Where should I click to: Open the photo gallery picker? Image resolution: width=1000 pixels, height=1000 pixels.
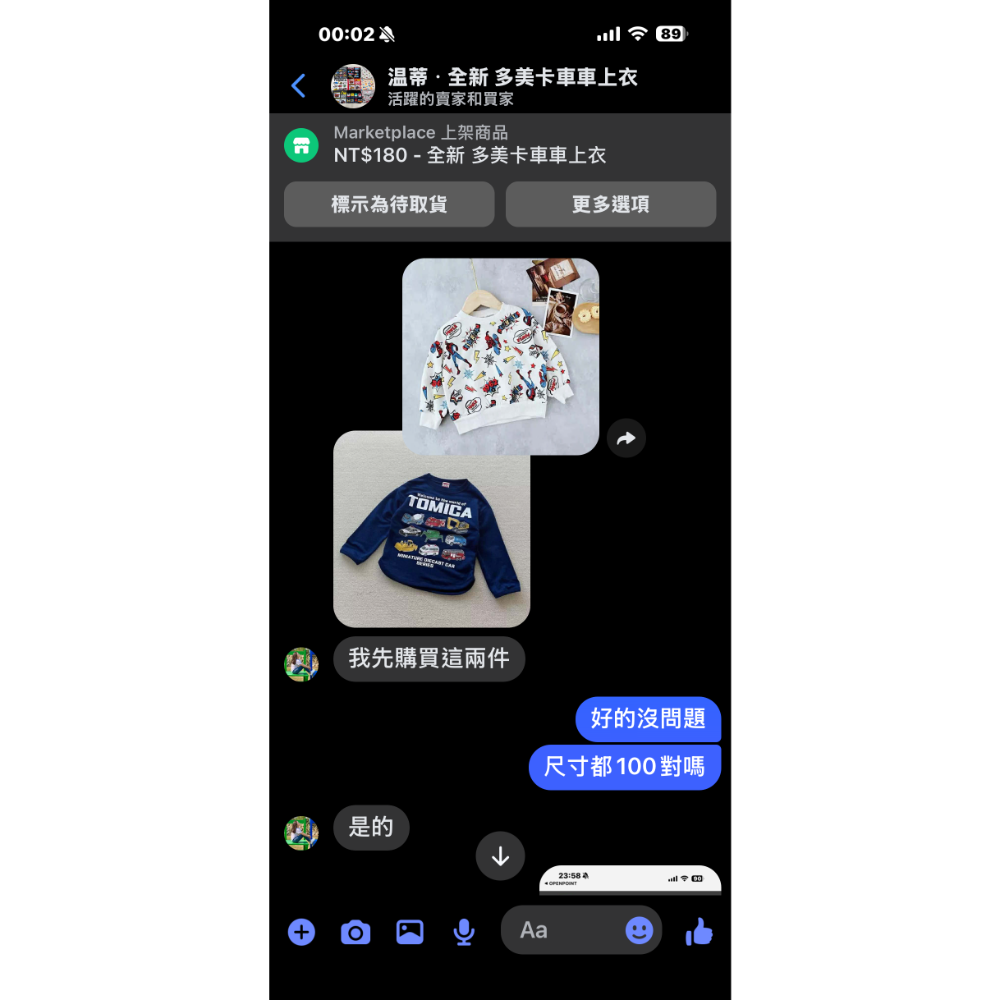coord(410,932)
